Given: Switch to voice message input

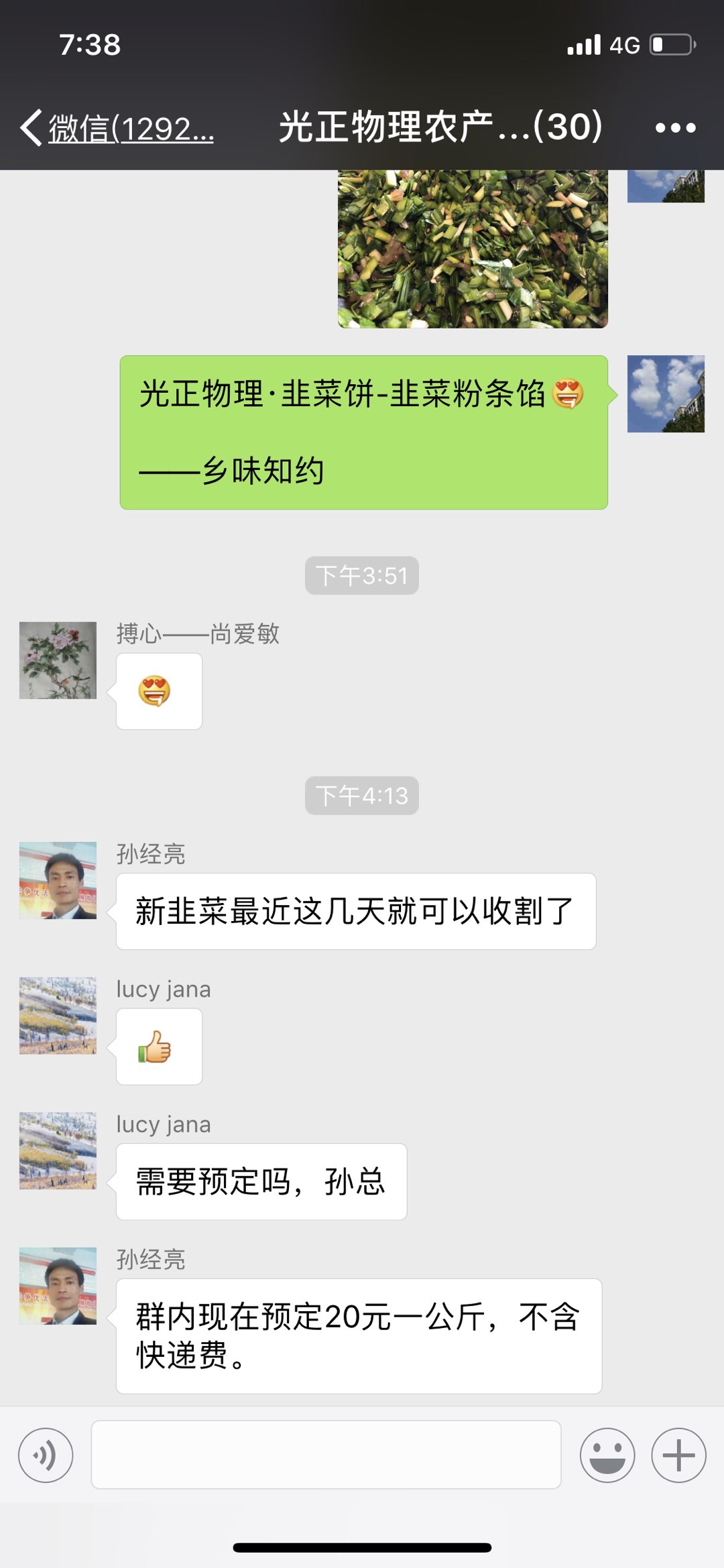Looking at the screenshot, I should tap(46, 1455).
